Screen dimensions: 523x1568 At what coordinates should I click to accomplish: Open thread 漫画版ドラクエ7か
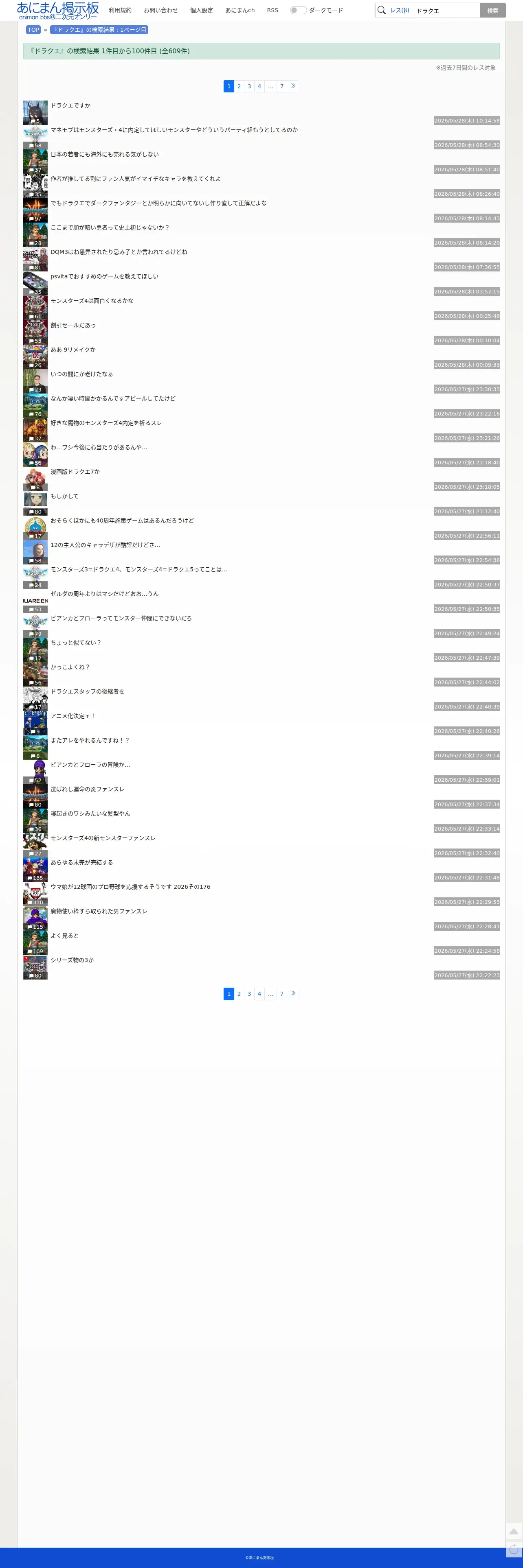point(75,472)
